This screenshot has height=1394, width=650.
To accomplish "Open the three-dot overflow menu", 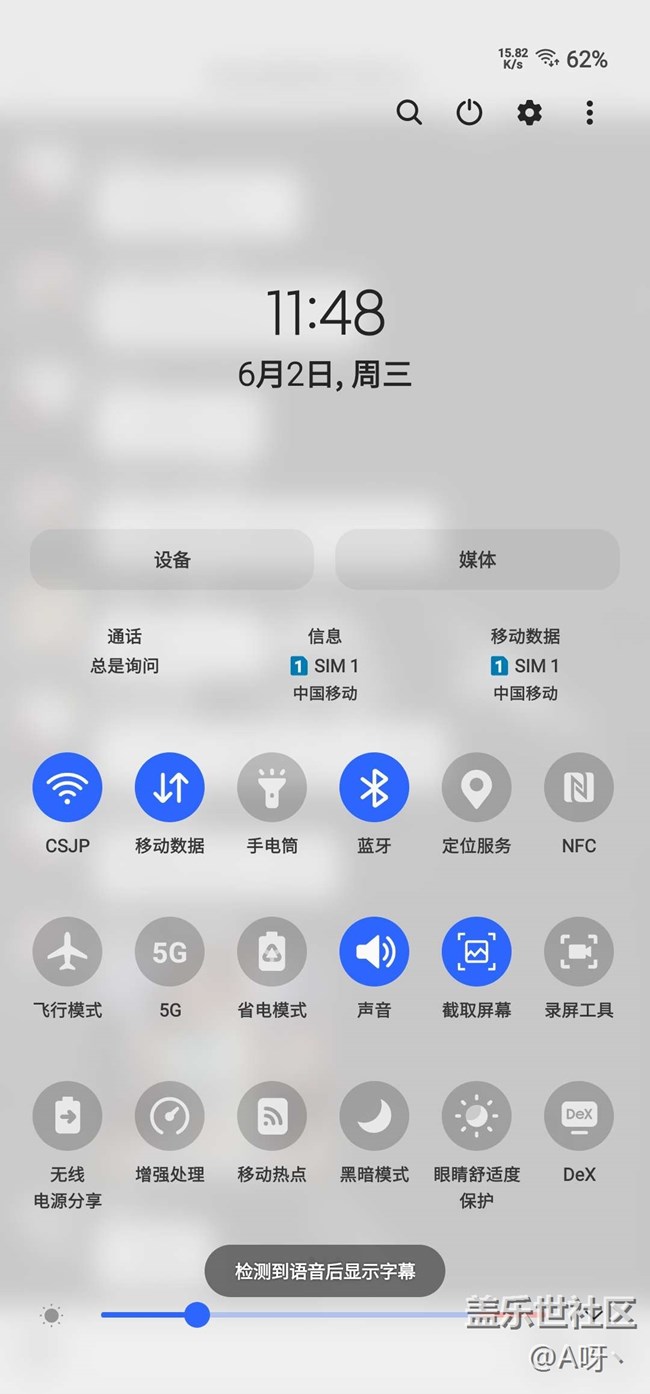I will click(x=589, y=112).
